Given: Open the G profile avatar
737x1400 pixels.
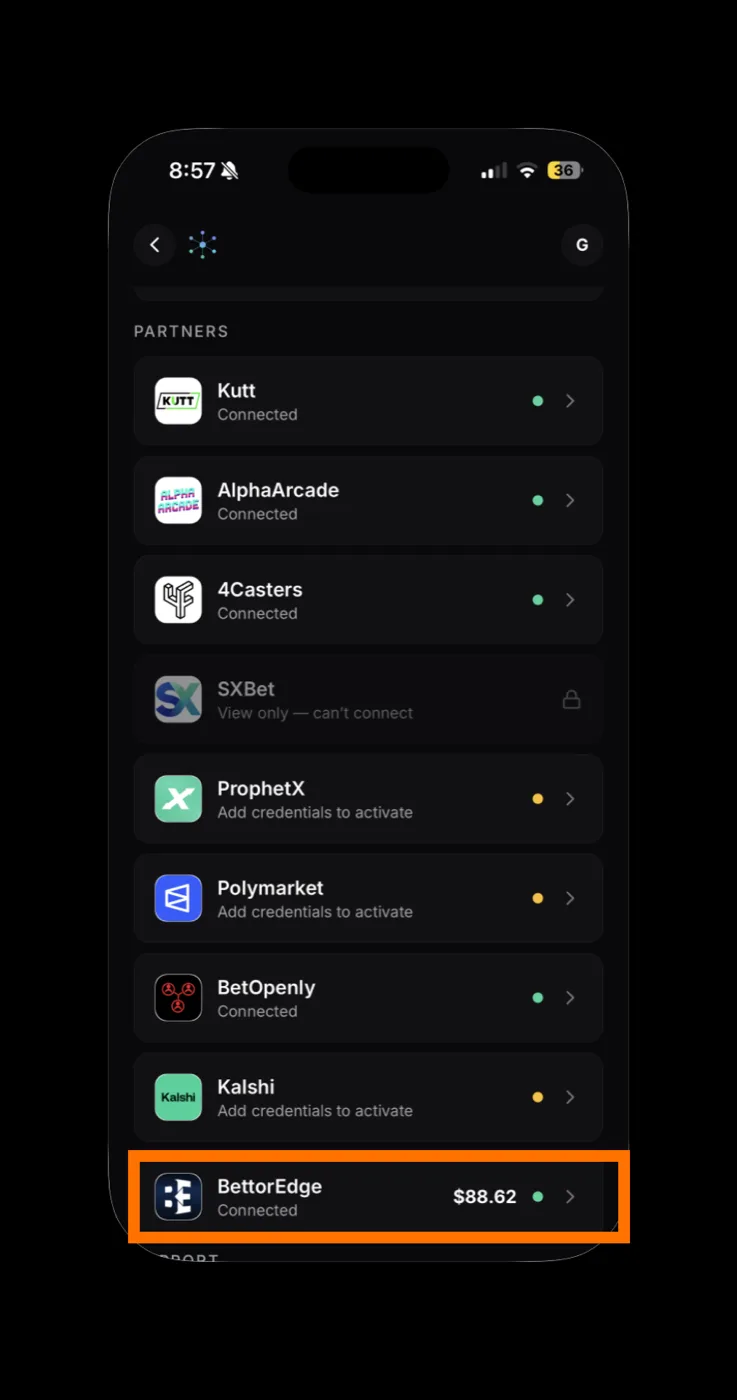Looking at the screenshot, I should (x=582, y=245).
